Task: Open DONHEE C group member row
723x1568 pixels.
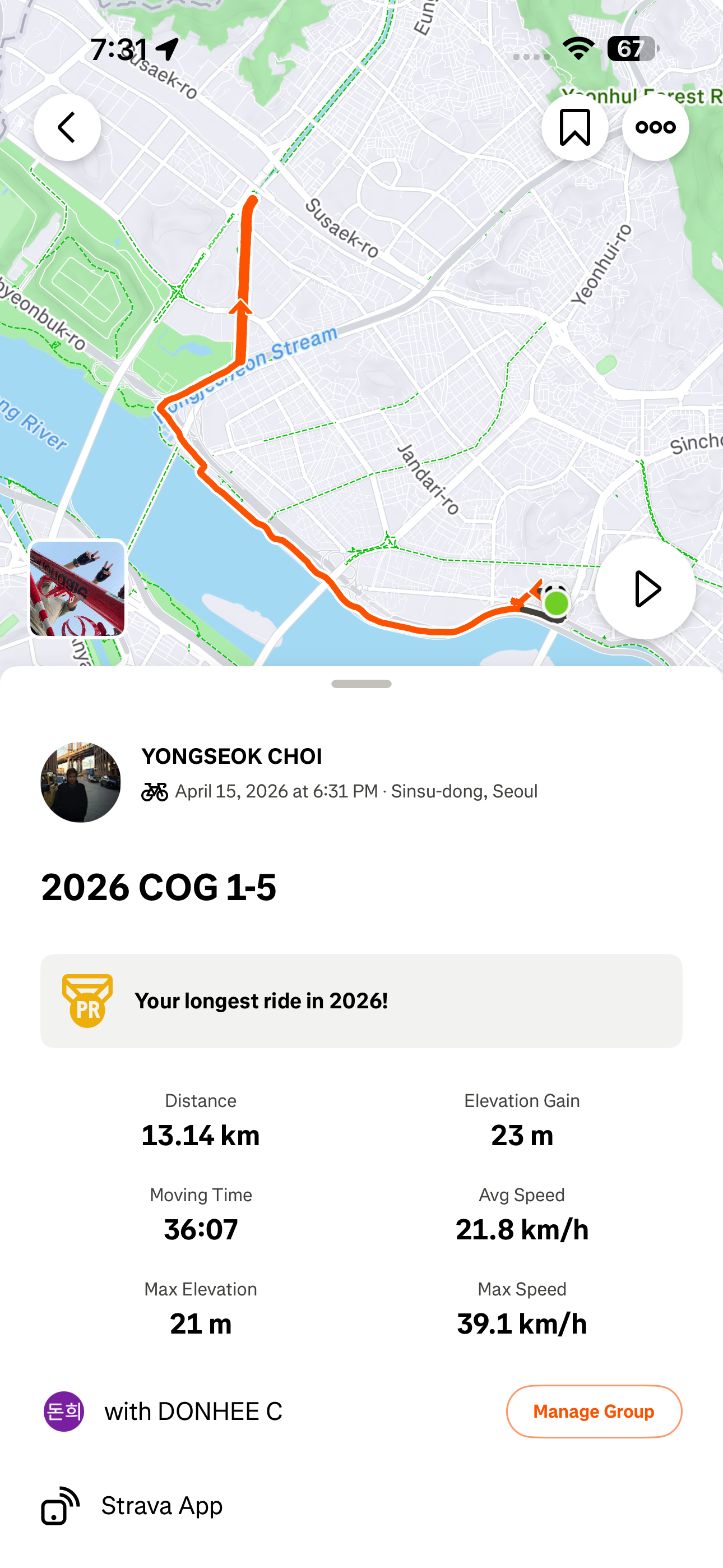Action: pyautogui.click(x=163, y=1411)
